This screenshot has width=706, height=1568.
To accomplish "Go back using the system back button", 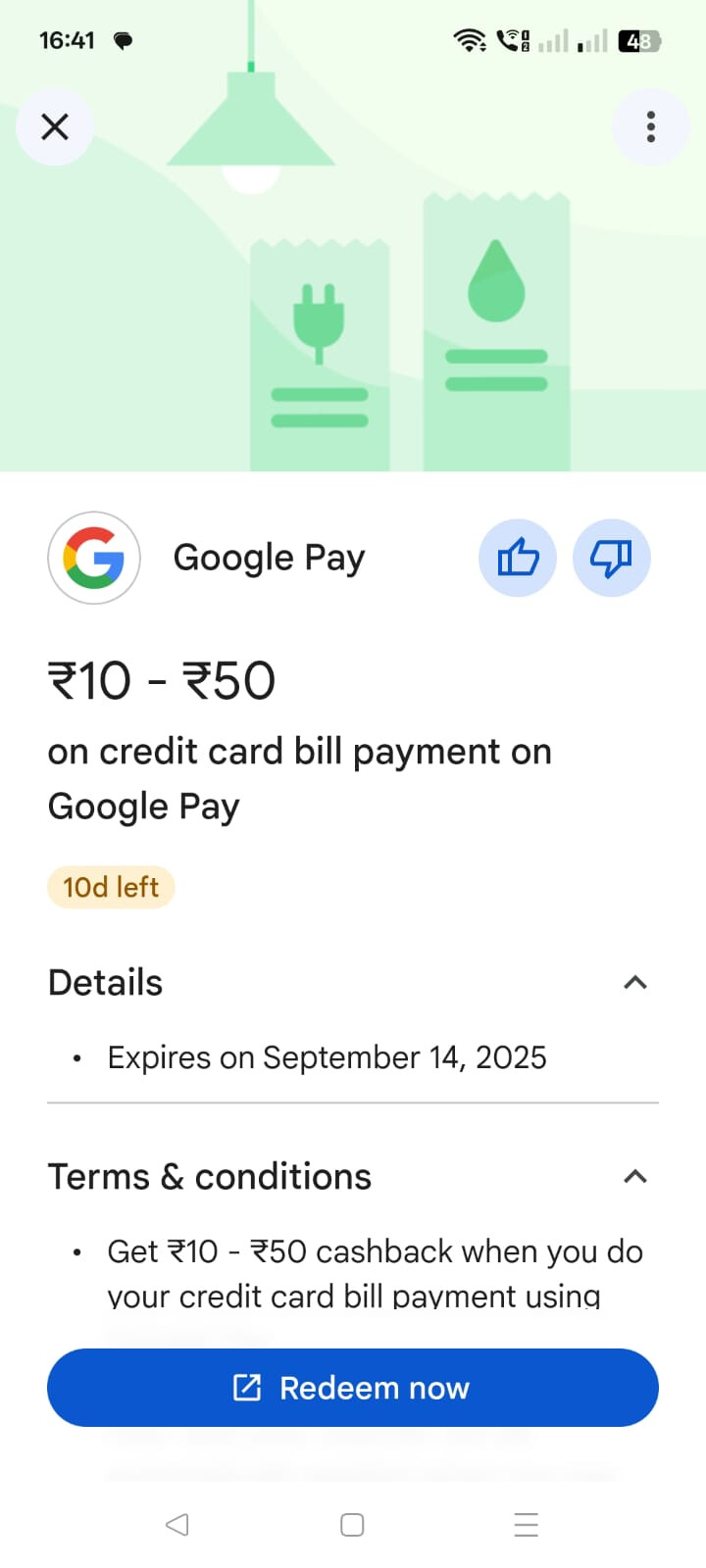I will coord(177,1524).
